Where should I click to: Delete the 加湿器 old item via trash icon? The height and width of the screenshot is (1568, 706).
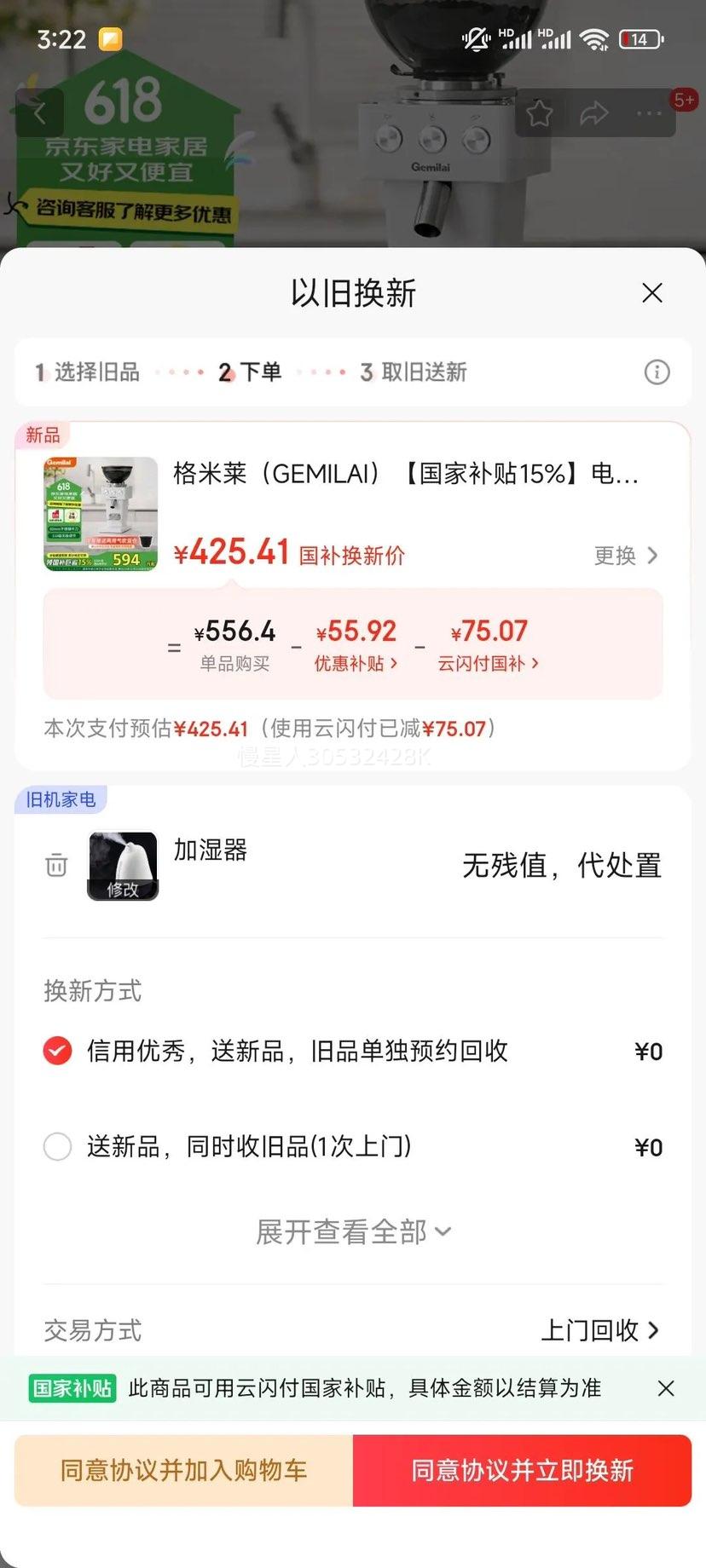56,865
